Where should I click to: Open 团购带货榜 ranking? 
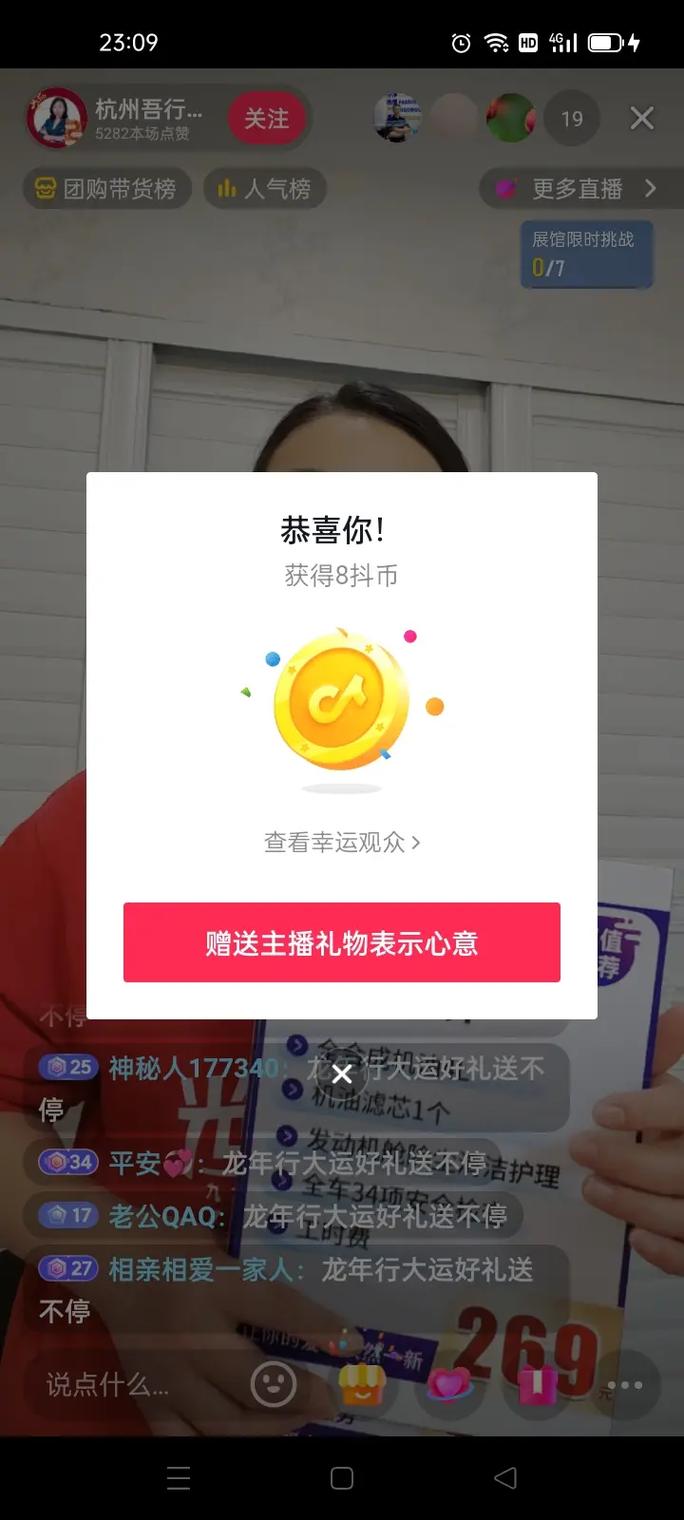click(106, 188)
